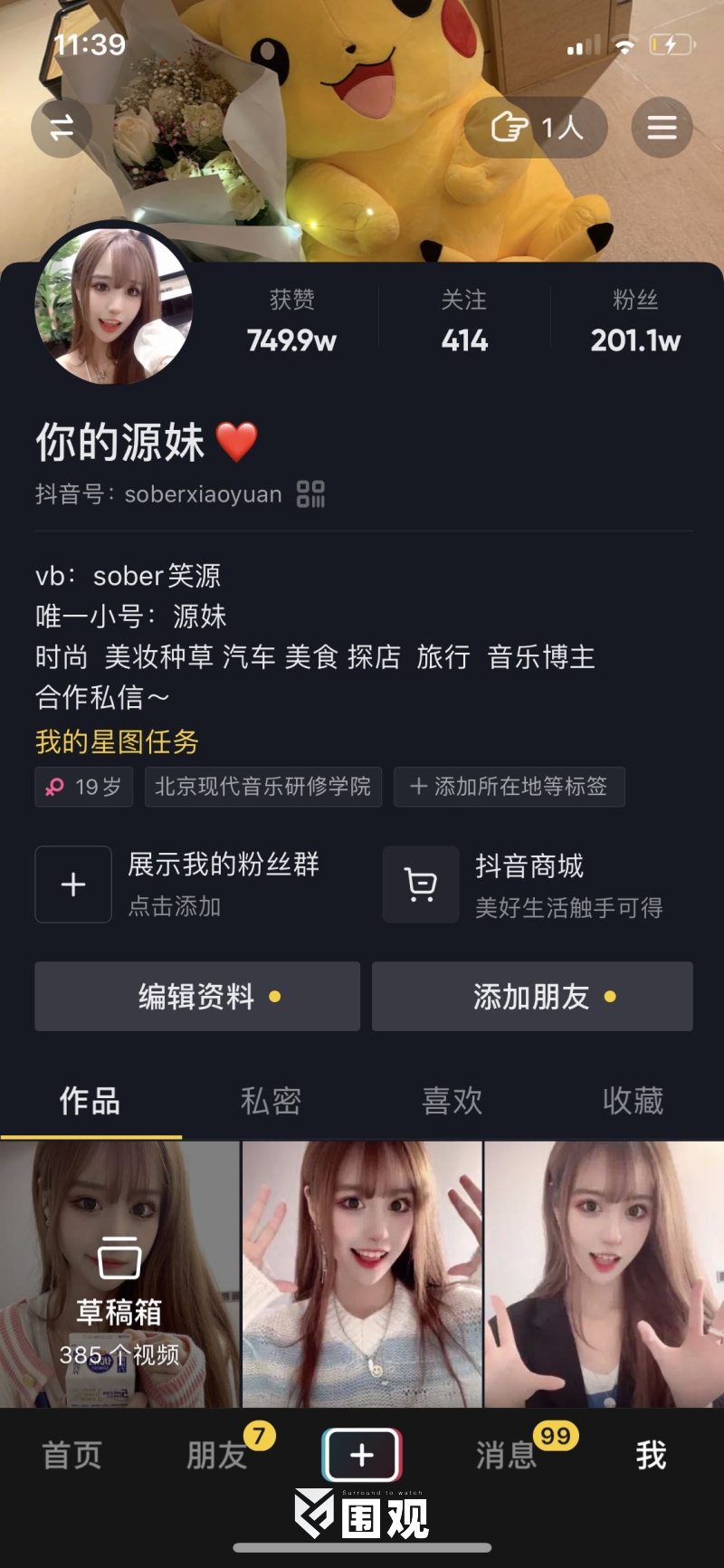
Task: Go to the 首页 home tab
Action: click(71, 1455)
